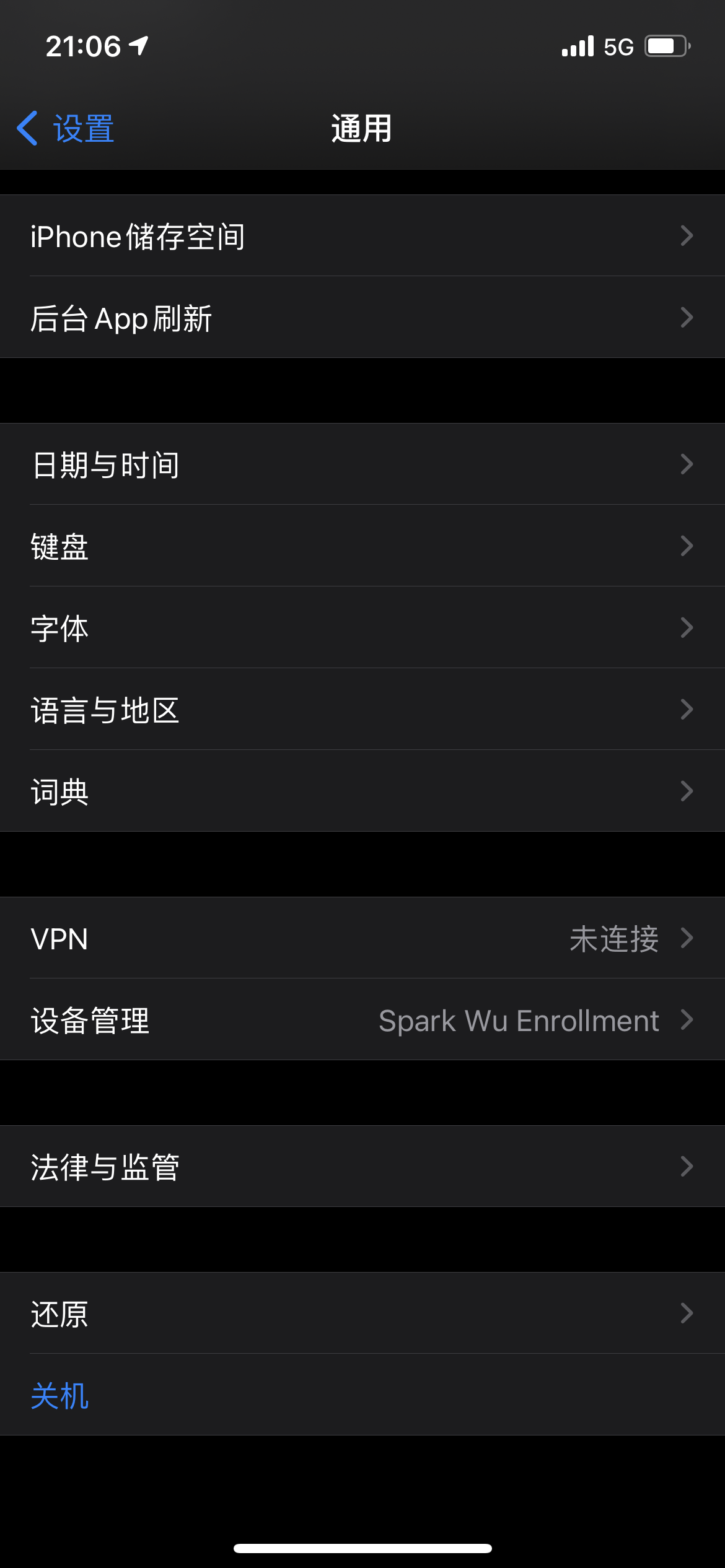The height and width of the screenshot is (1568, 725).
Task: Open 字体 settings
Action: coord(362,628)
